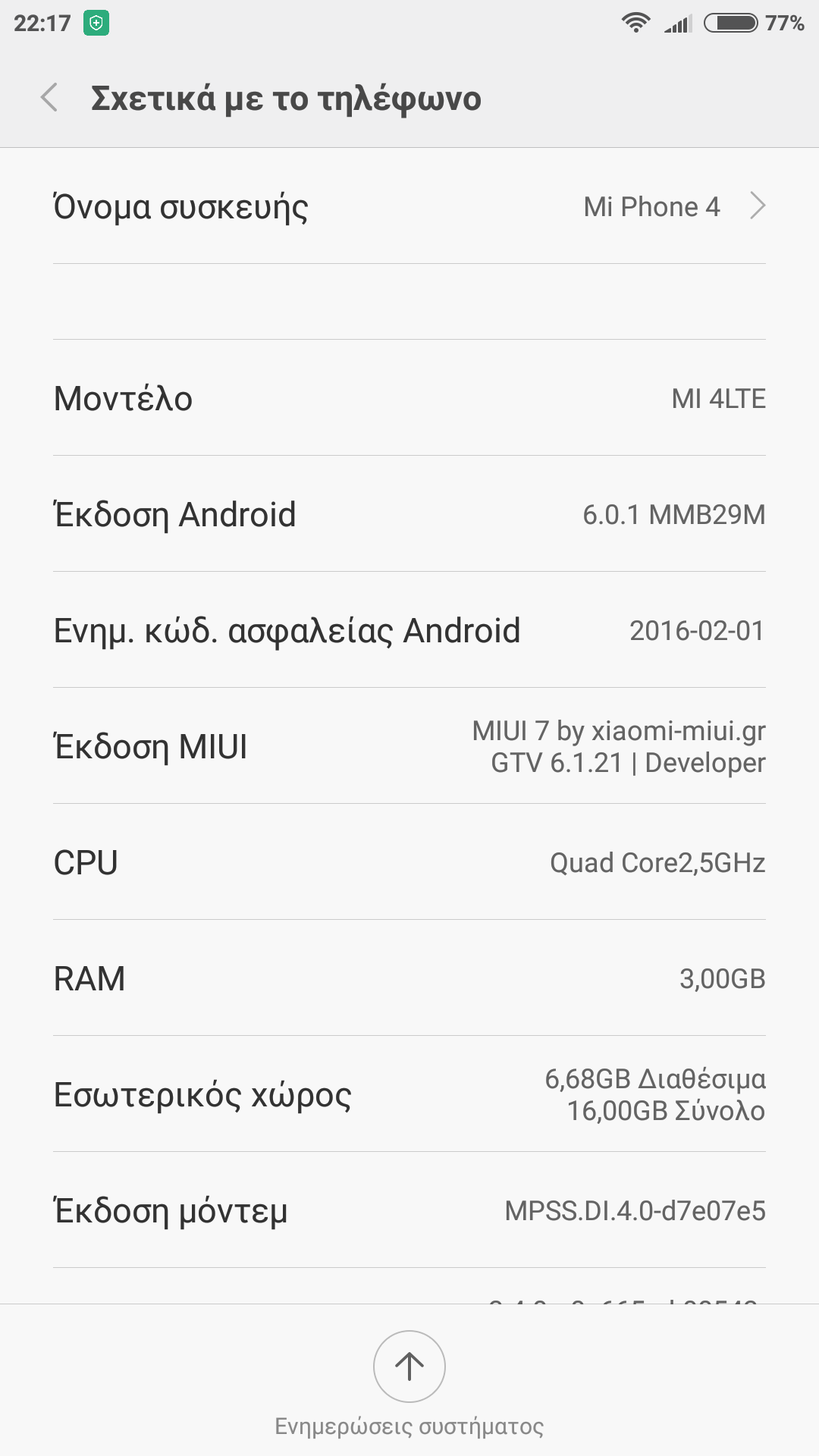Tap the Έκδοση Android row
Screen dimensions: 819x1456
409,514
